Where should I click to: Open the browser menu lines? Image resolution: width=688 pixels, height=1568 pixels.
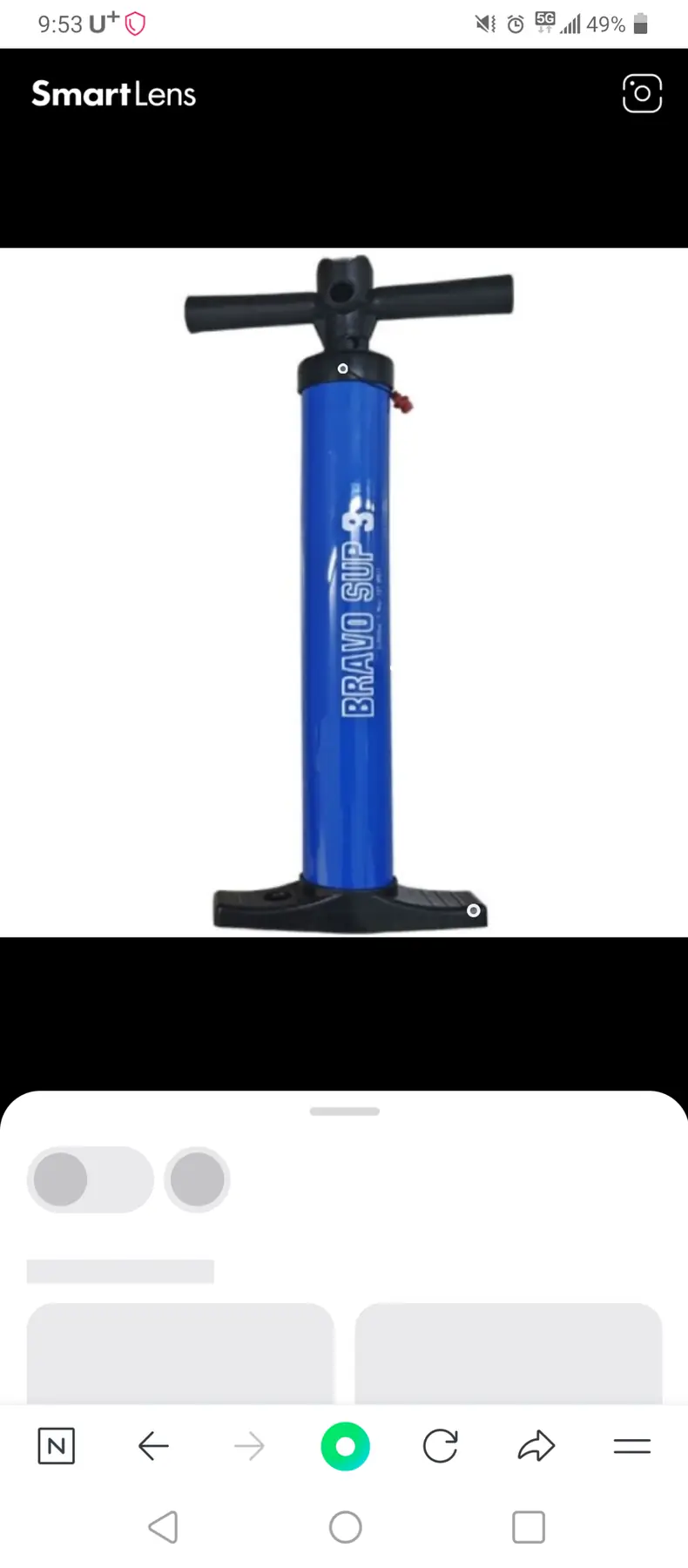point(632,1447)
